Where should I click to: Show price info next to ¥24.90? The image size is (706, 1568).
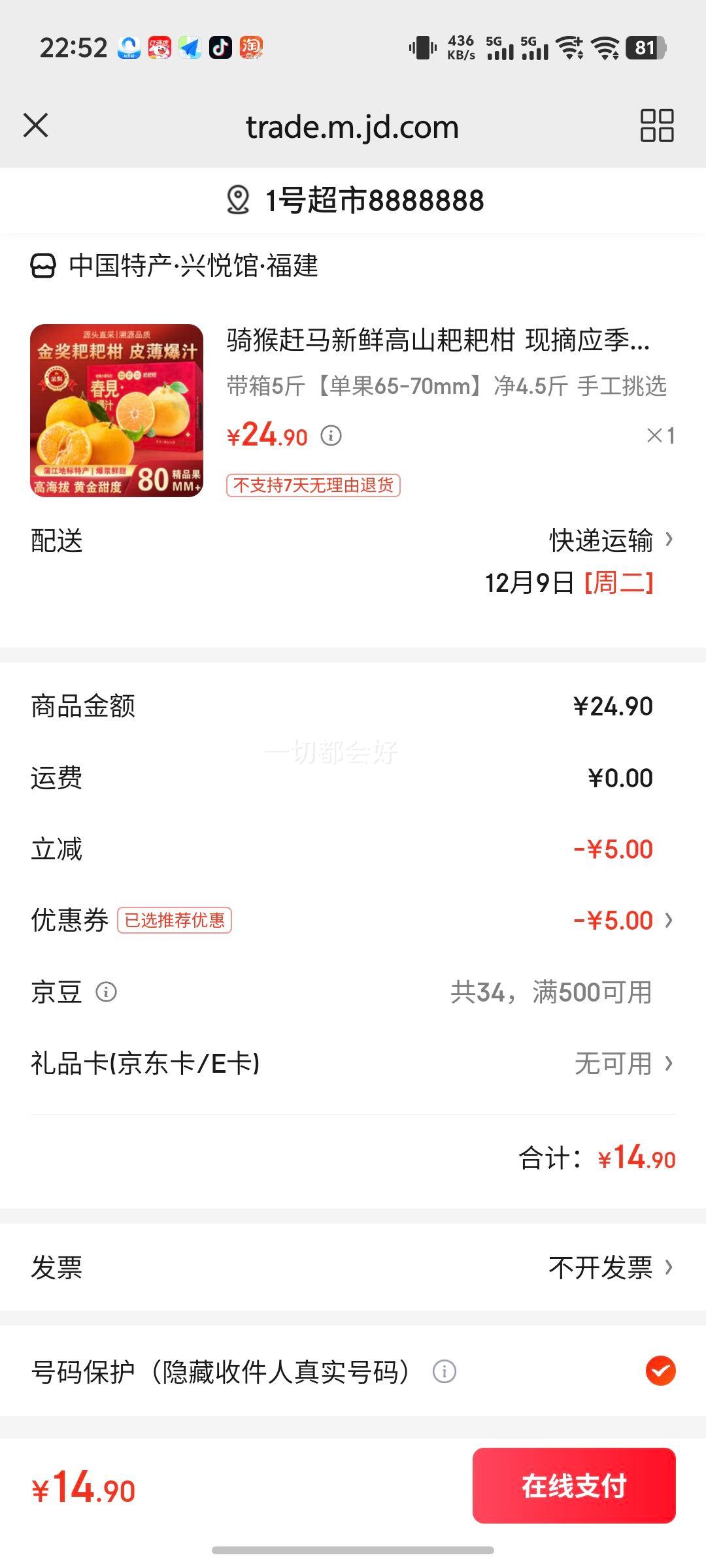point(331,436)
